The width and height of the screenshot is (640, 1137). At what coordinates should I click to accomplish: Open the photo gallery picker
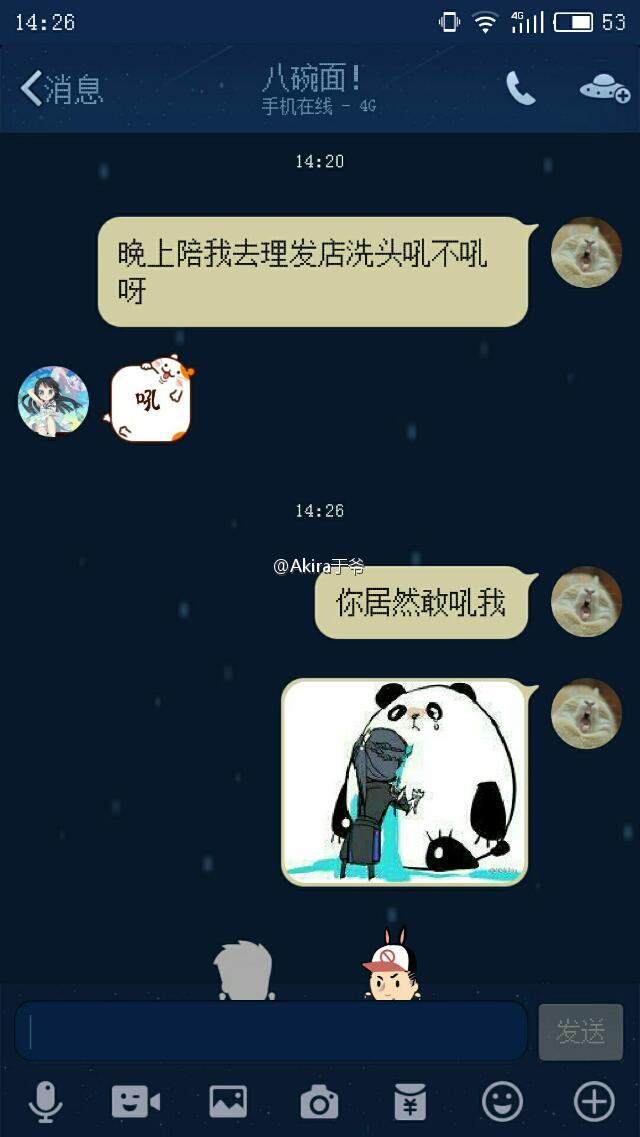pos(228,1101)
